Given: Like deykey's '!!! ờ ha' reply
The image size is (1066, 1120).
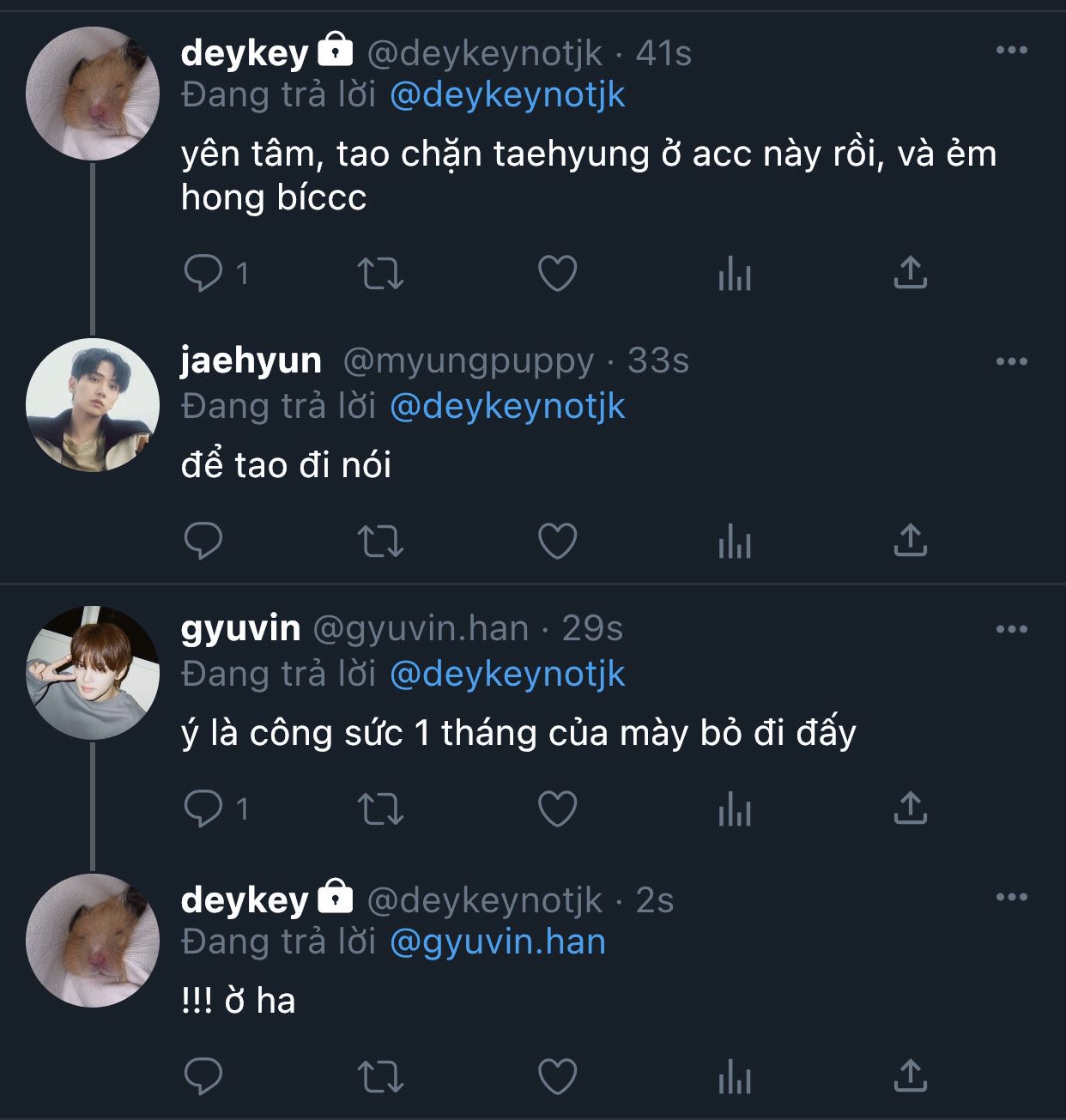Looking at the screenshot, I should (557, 1076).
